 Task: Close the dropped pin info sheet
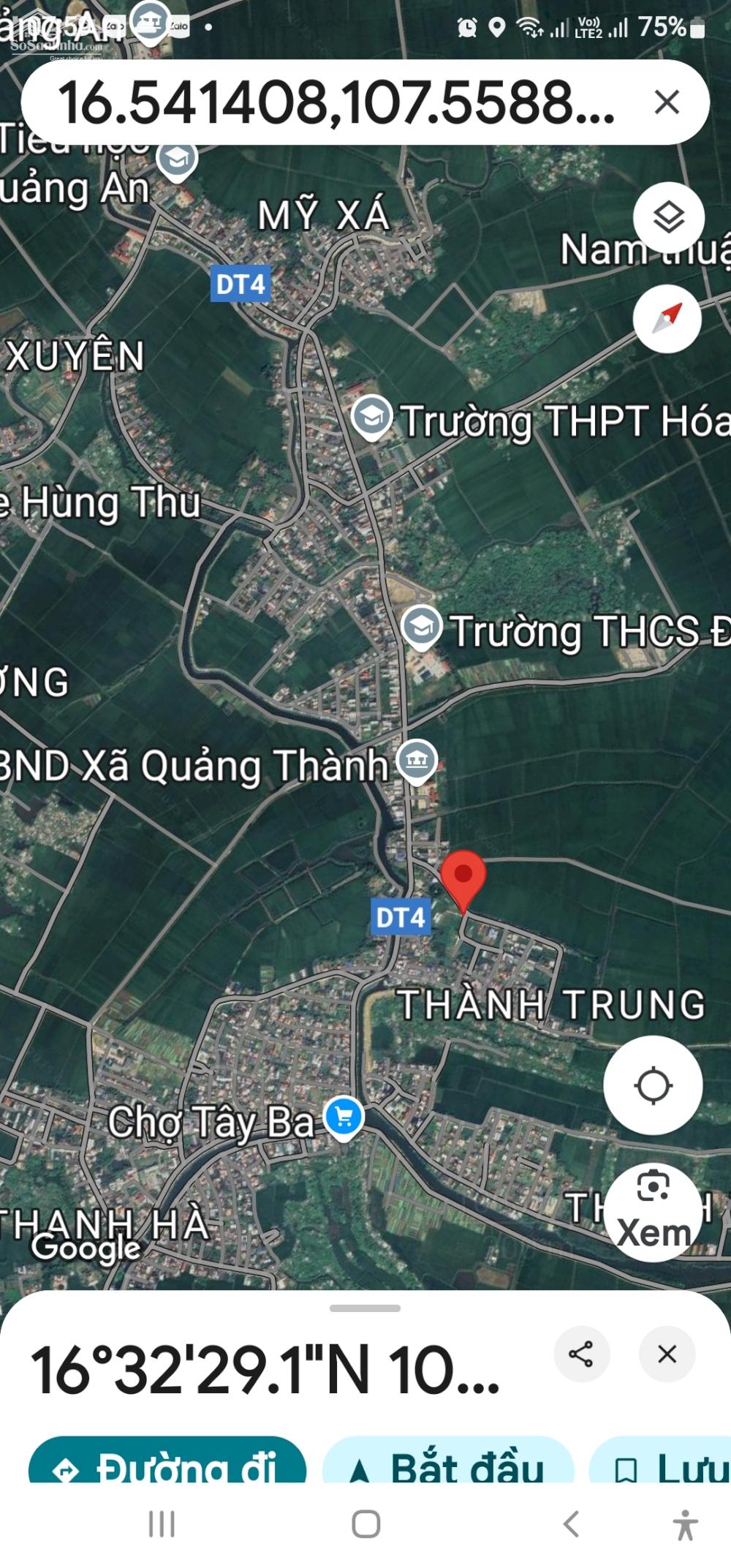[667, 1354]
